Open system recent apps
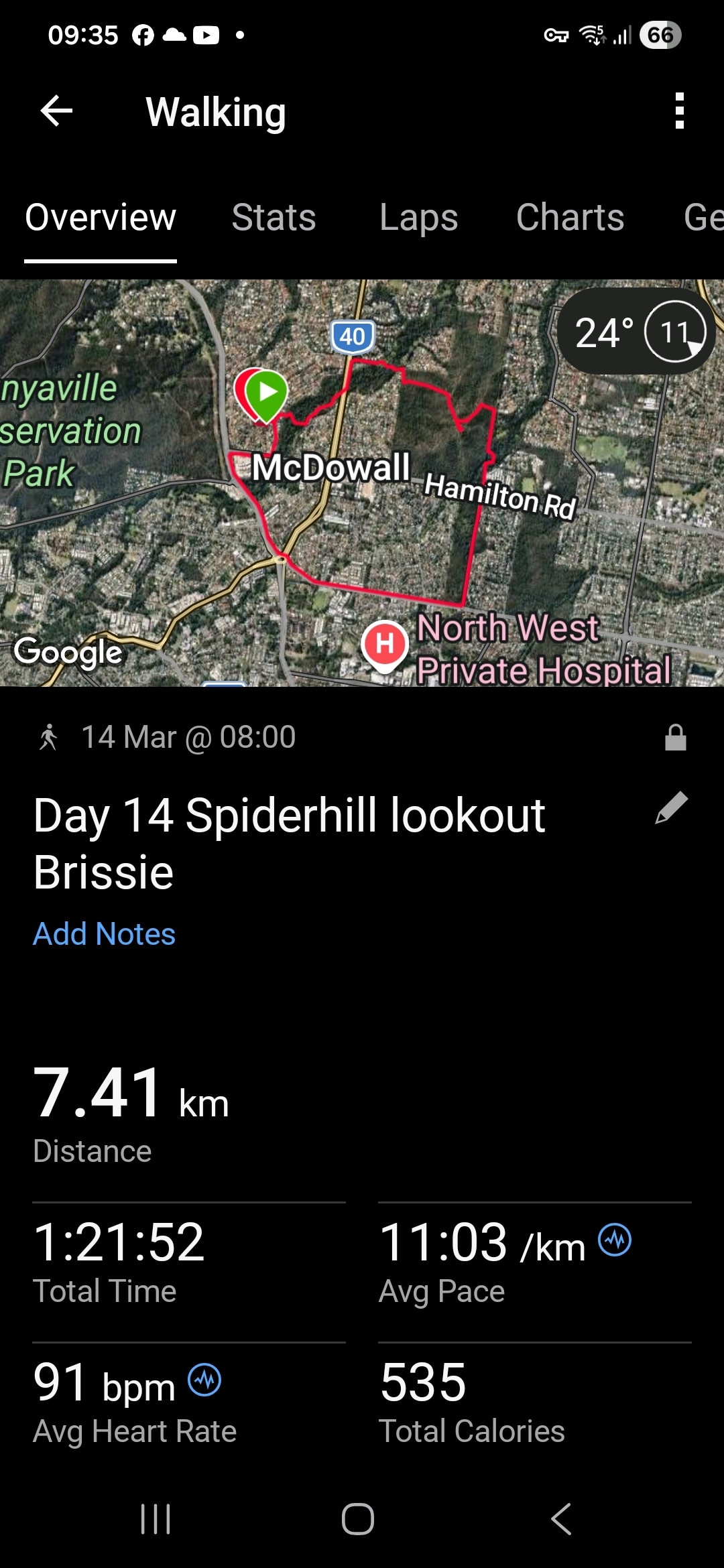The width and height of the screenshot is (724, 1568). pyautogui.click(x=156, y=1518)
